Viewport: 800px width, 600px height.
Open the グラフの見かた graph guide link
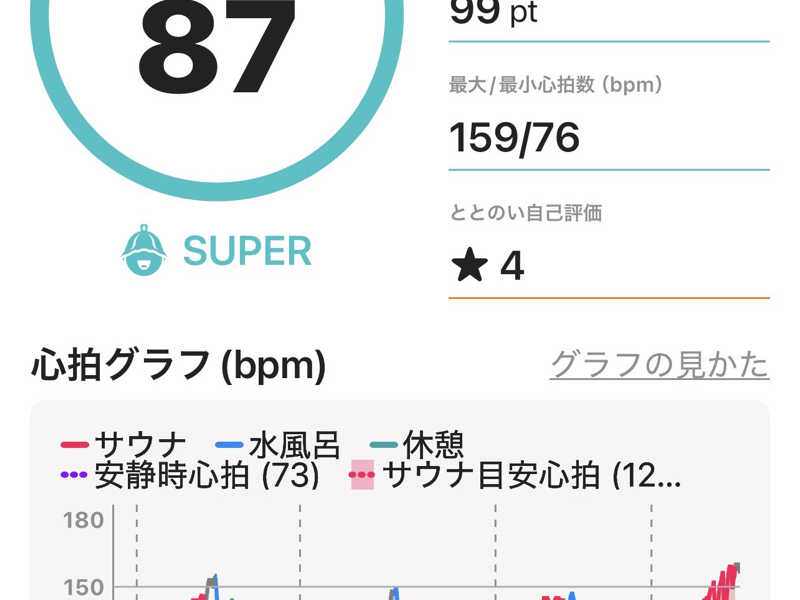659,365
